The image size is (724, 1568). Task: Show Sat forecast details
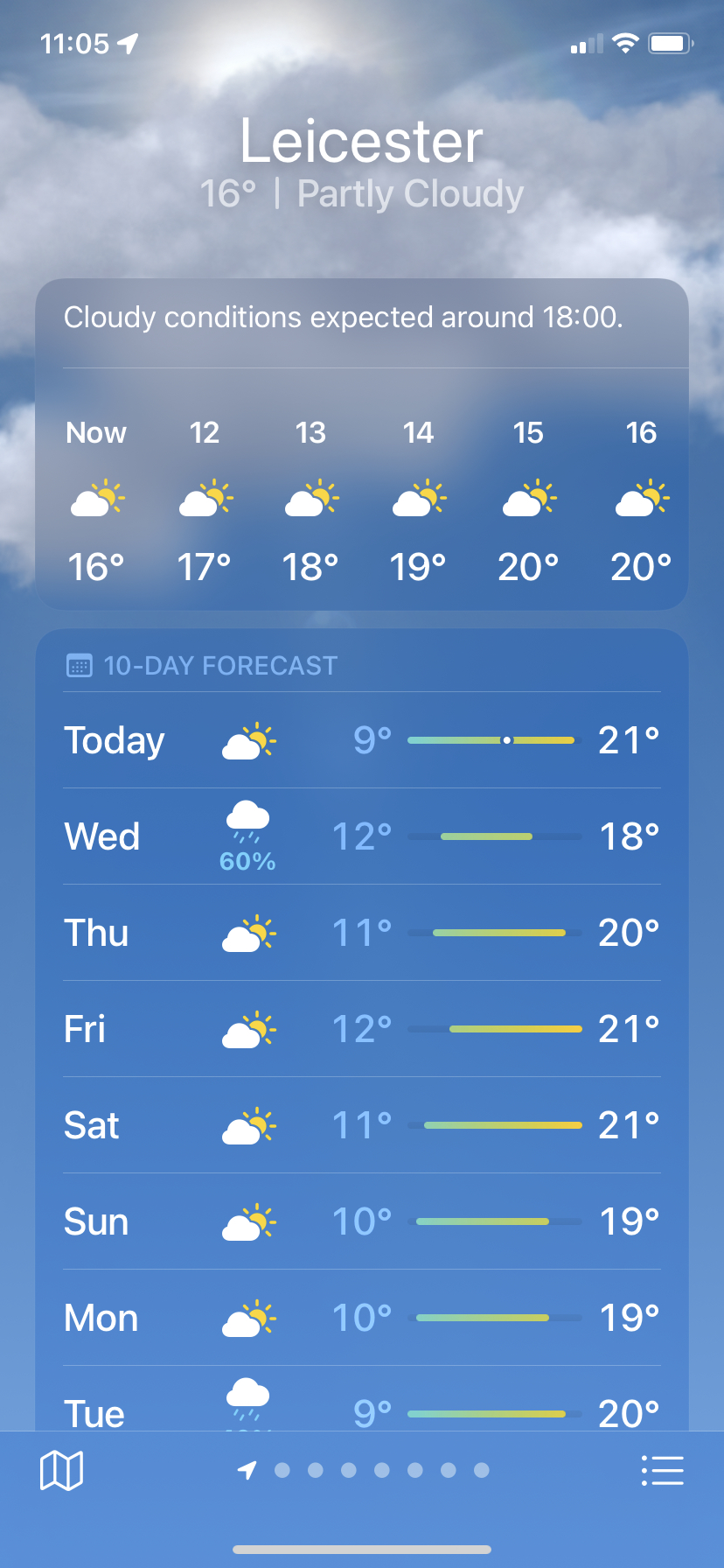click(x=362, y=1125)
